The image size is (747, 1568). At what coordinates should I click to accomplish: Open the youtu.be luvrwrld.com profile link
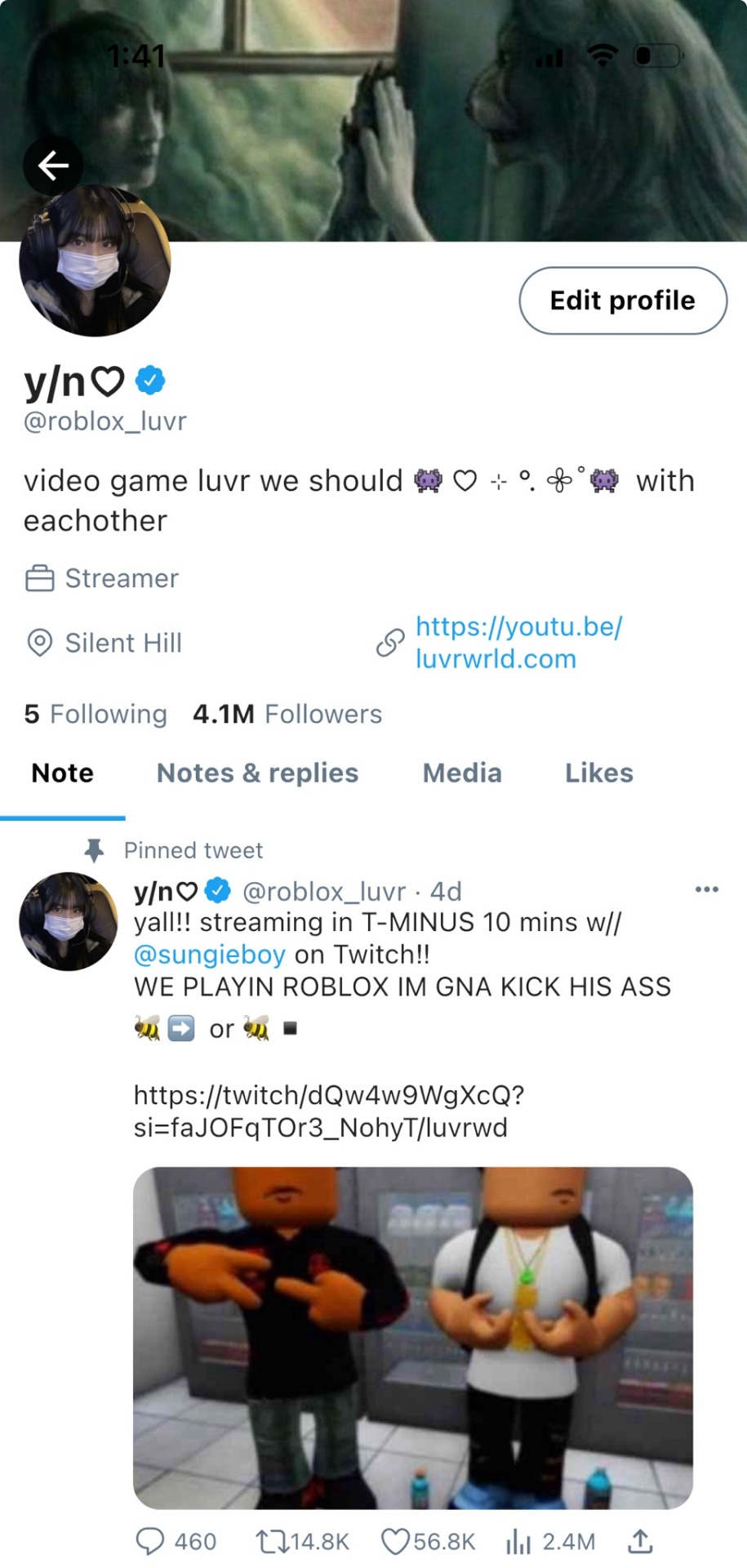pyautogui.click(x=518, y=643)
